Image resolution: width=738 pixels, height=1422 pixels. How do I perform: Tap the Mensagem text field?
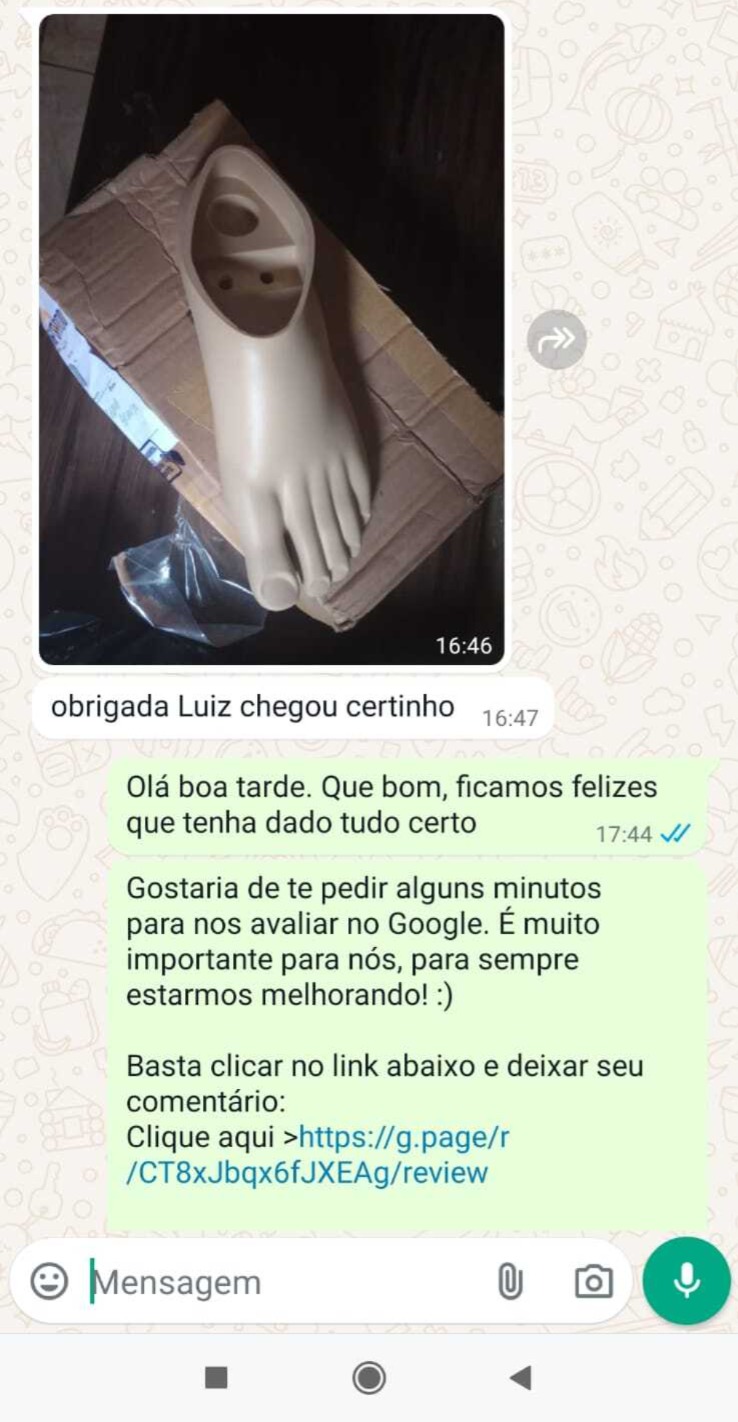(280, 1282)
